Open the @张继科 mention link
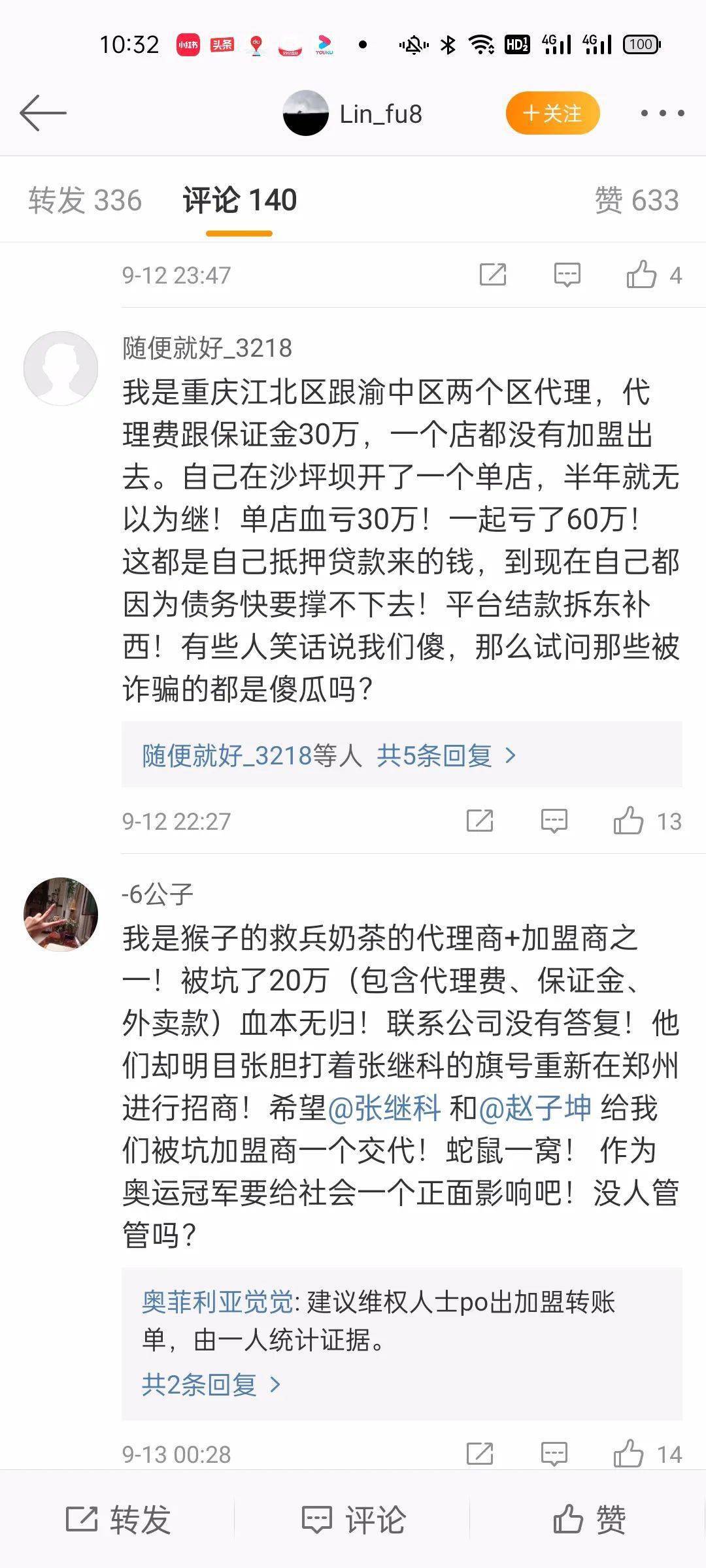The height and width of the screenshot is (1568, 706). 384,1108
